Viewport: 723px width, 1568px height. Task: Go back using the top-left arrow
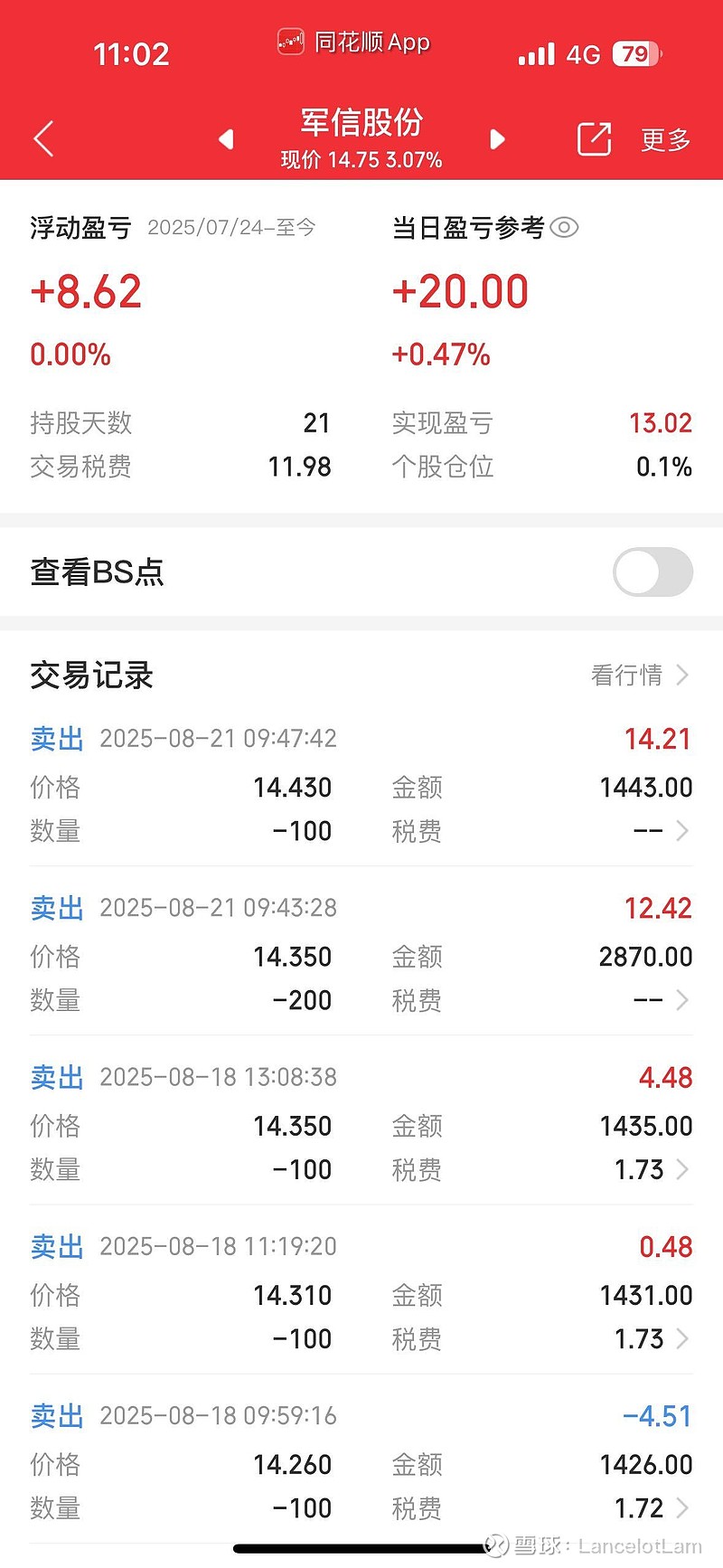43,138
